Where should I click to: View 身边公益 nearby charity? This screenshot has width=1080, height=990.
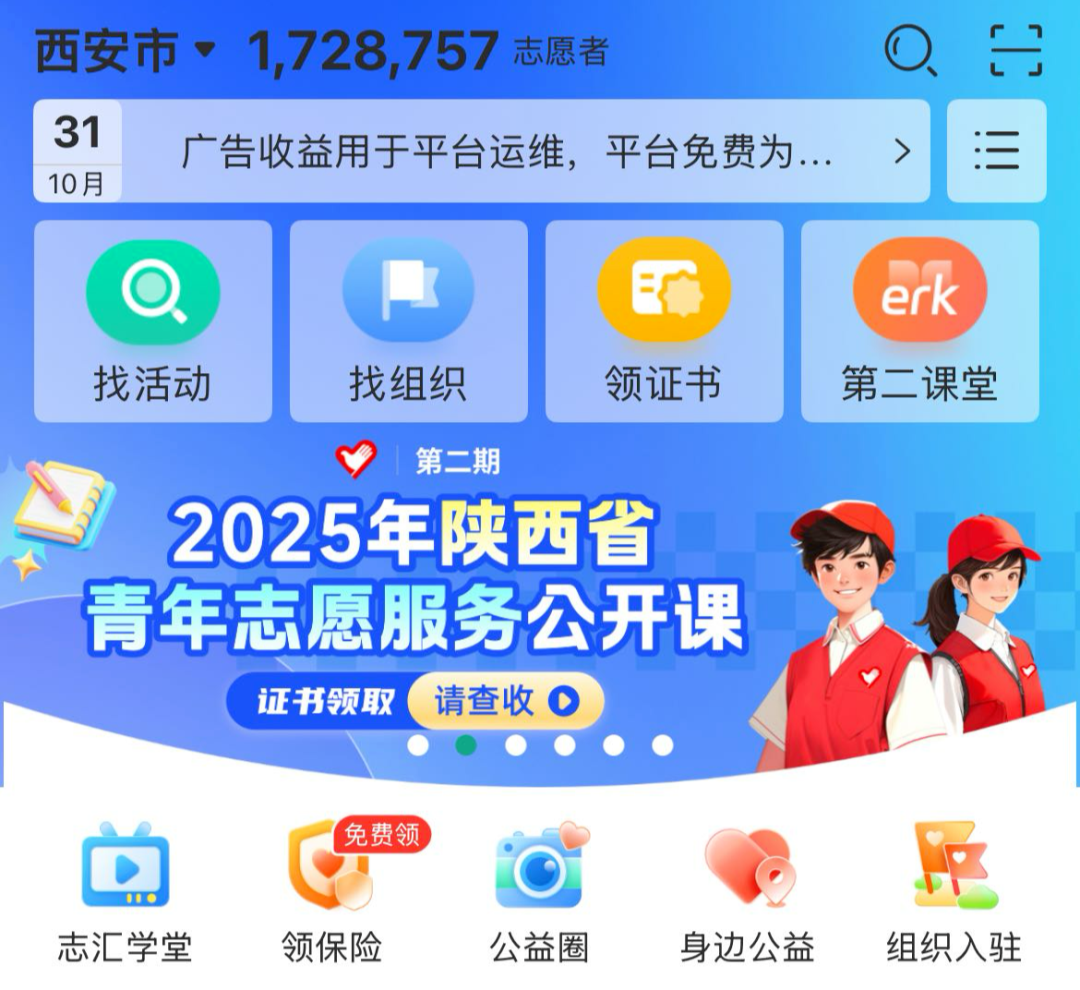coord(747,891)
